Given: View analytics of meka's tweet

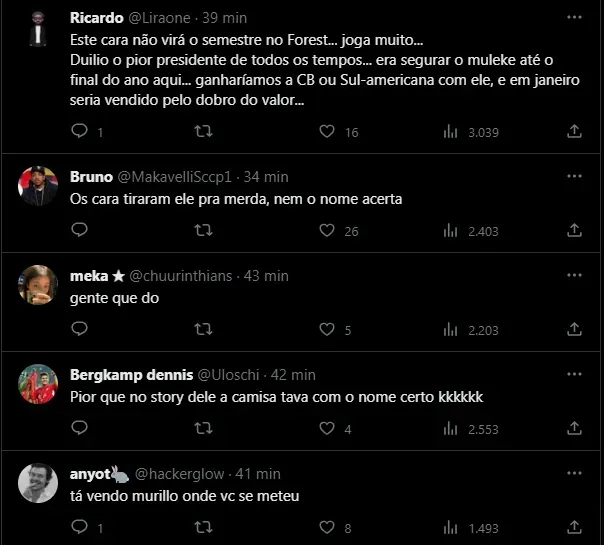Looking at the screenshot, I should (451, 329).
